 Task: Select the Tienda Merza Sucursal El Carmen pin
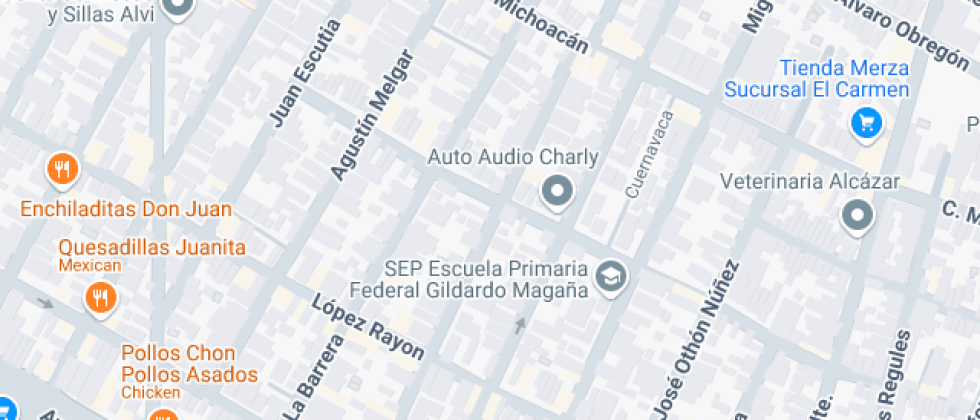pos(863,123)
